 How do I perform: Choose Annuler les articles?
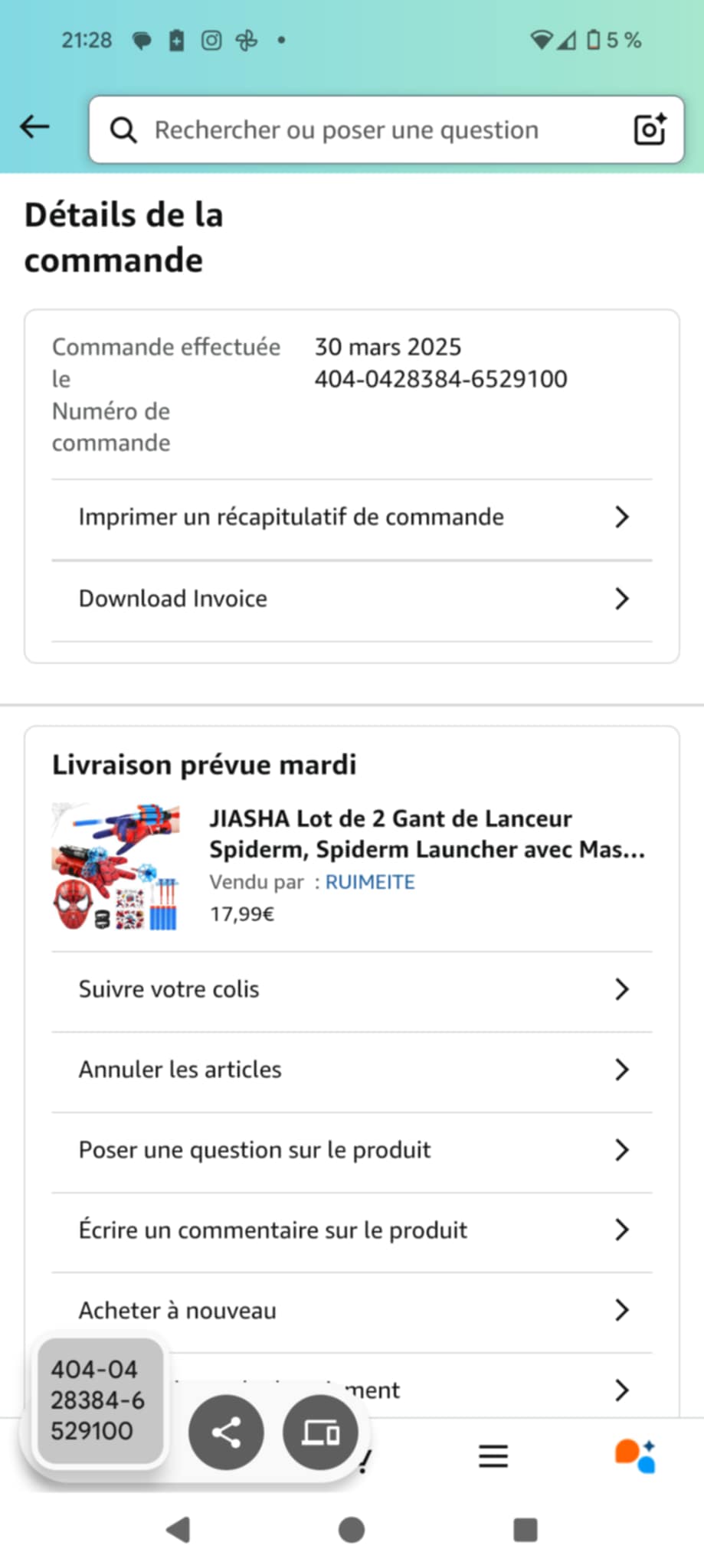point(352,1070)
